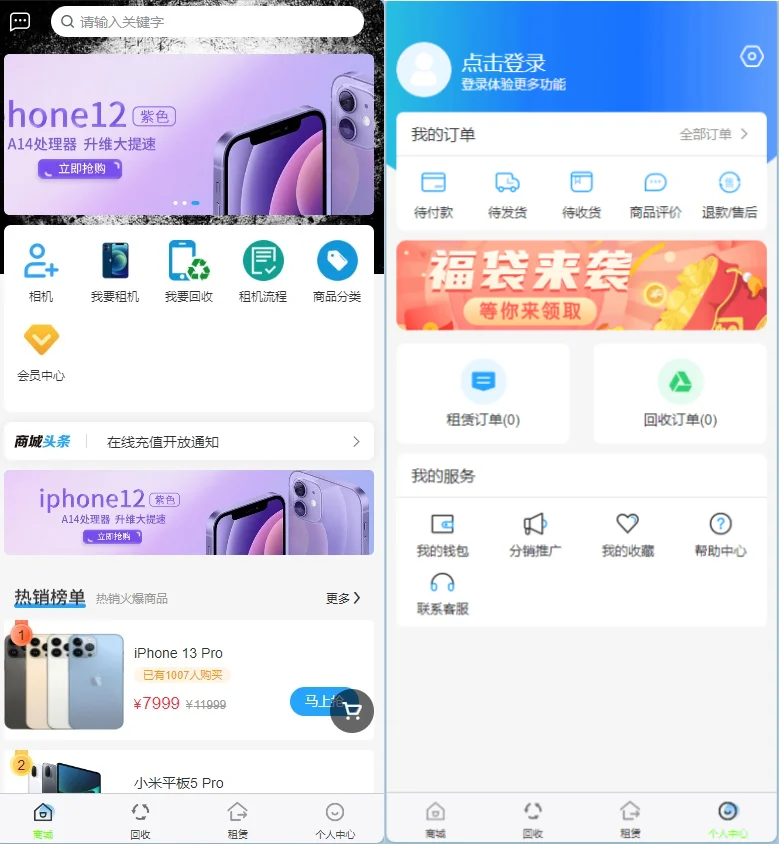Screen dimensions: 779x844
Task: Open 我的钱包
Action: click(x=442, y=536)
